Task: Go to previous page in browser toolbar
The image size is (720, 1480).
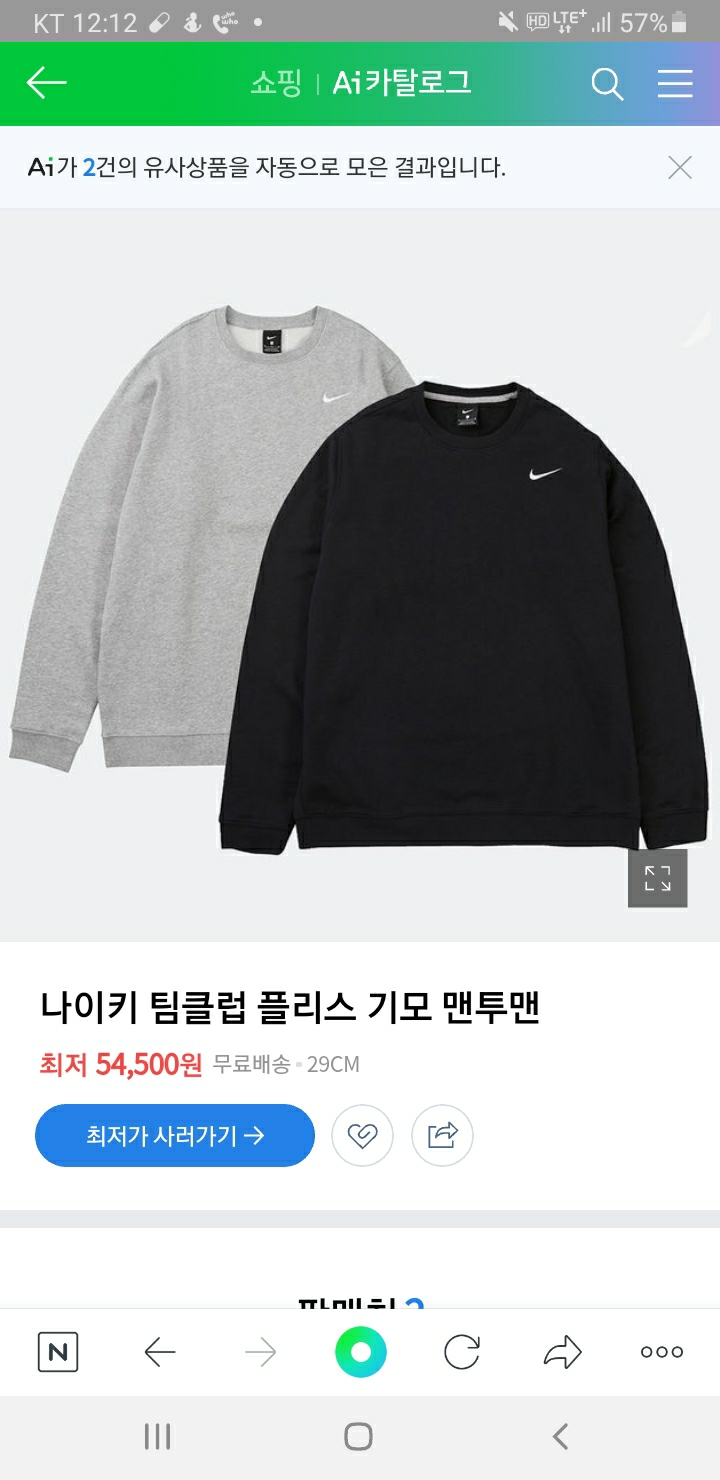Action: [160, 1353]
